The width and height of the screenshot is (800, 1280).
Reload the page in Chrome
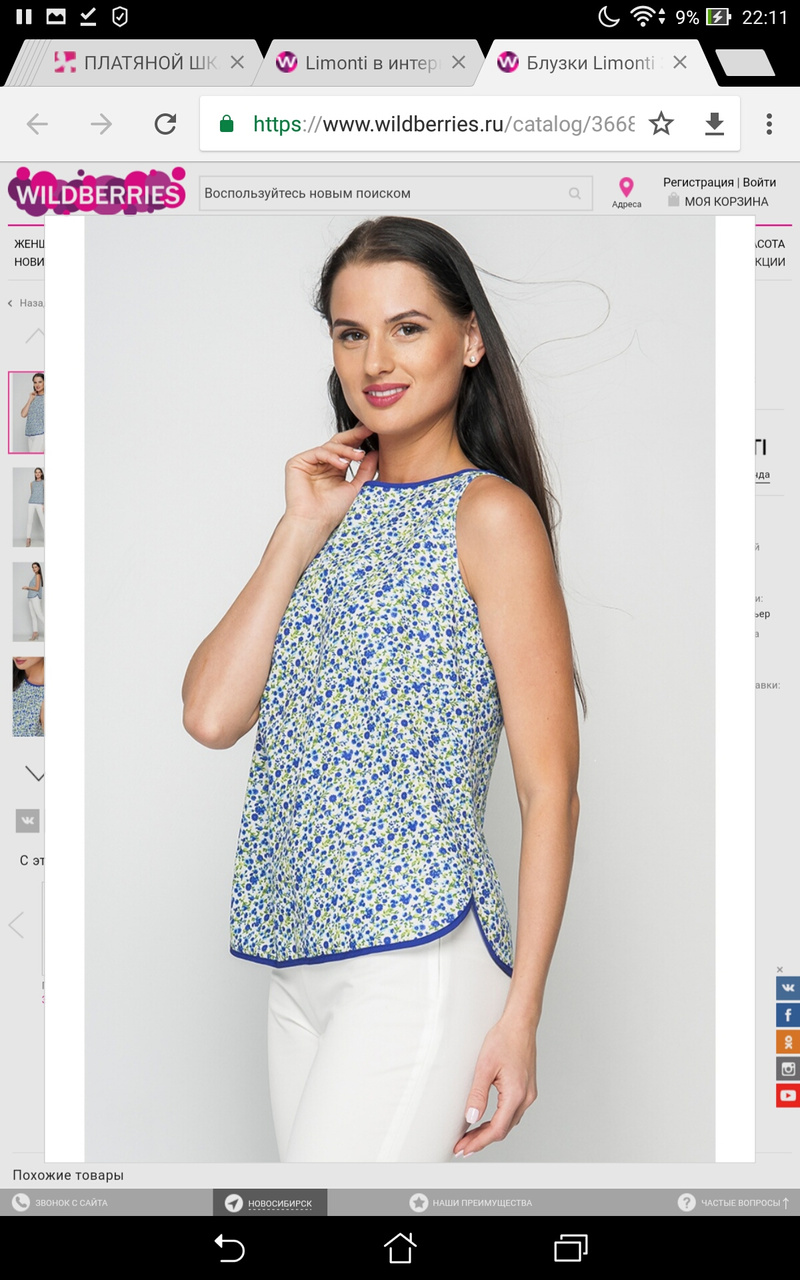pos(165,124)
